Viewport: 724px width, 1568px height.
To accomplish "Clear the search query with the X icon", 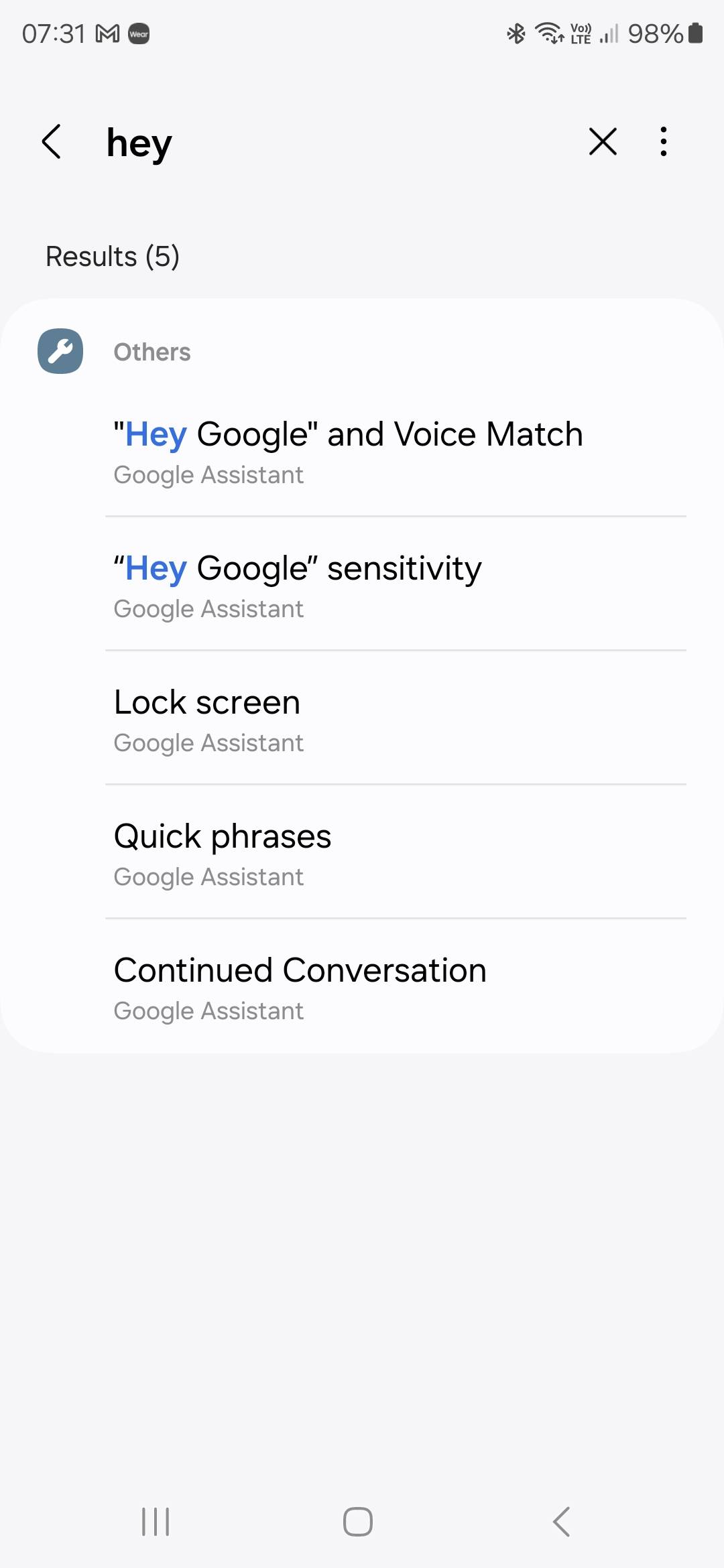I will click(601, 141).
